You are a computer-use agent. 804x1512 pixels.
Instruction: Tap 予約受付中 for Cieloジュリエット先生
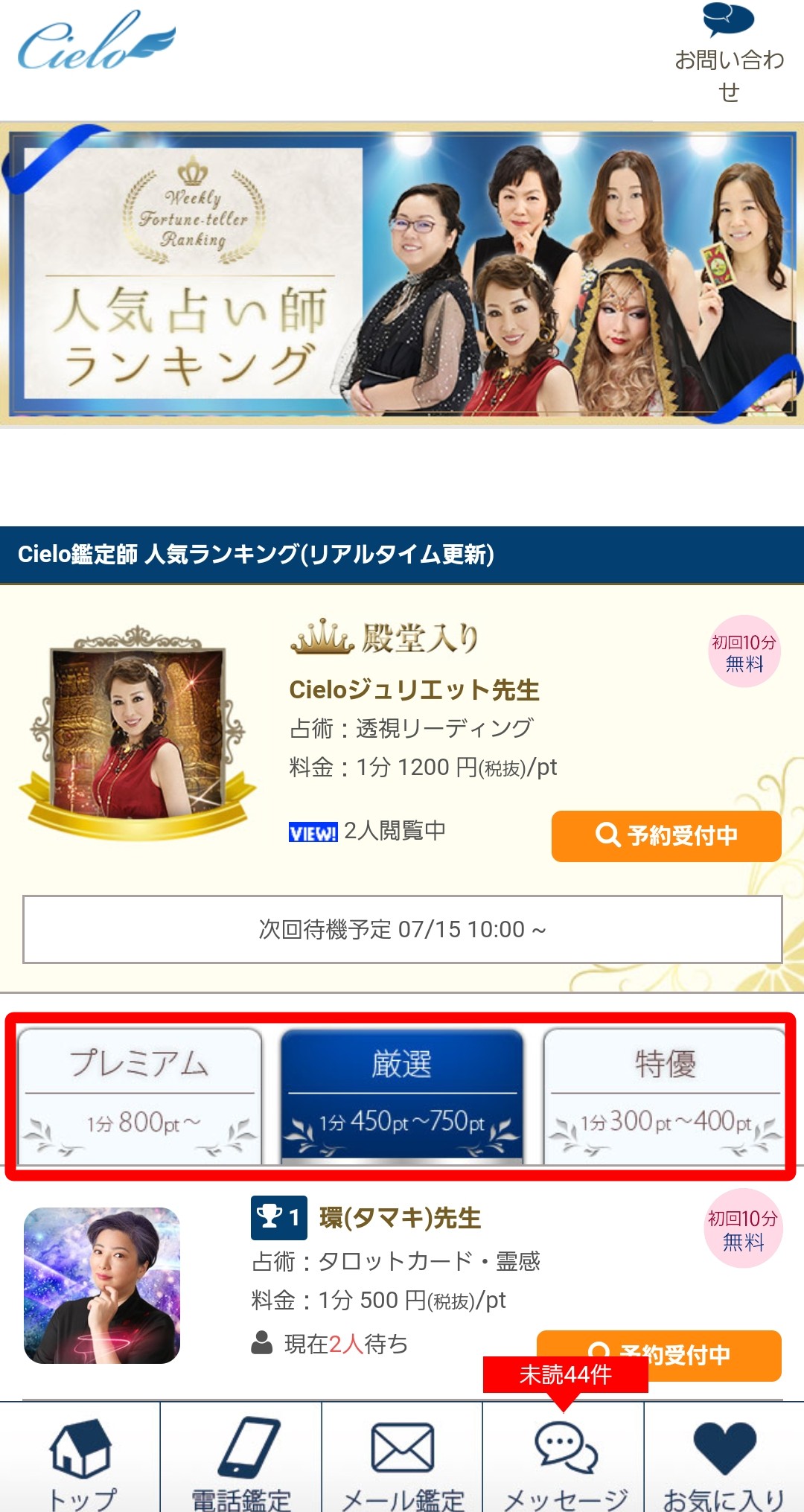[666, 836]
